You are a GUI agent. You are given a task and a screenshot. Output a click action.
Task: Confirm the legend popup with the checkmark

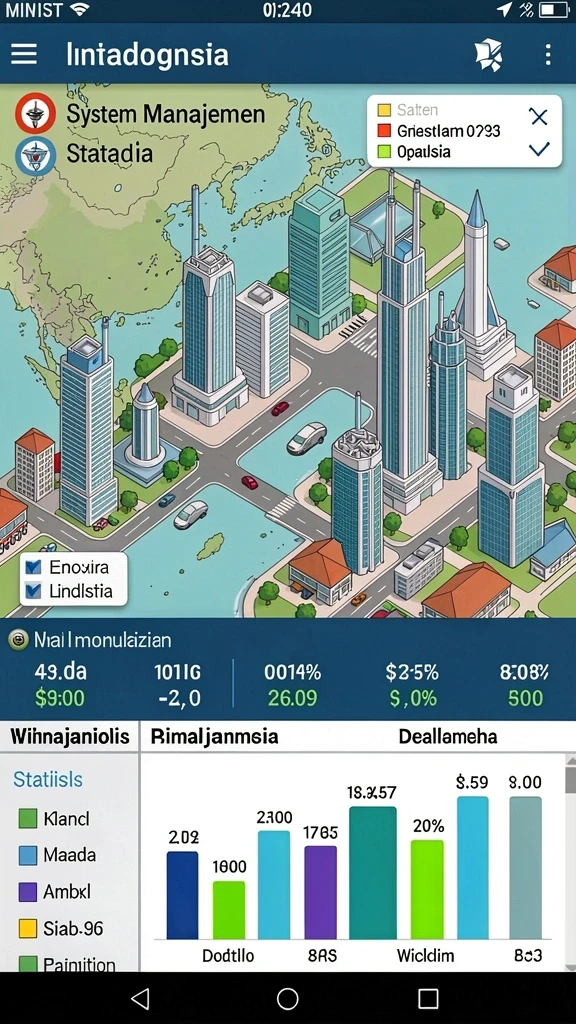click(x=539, y=149)
